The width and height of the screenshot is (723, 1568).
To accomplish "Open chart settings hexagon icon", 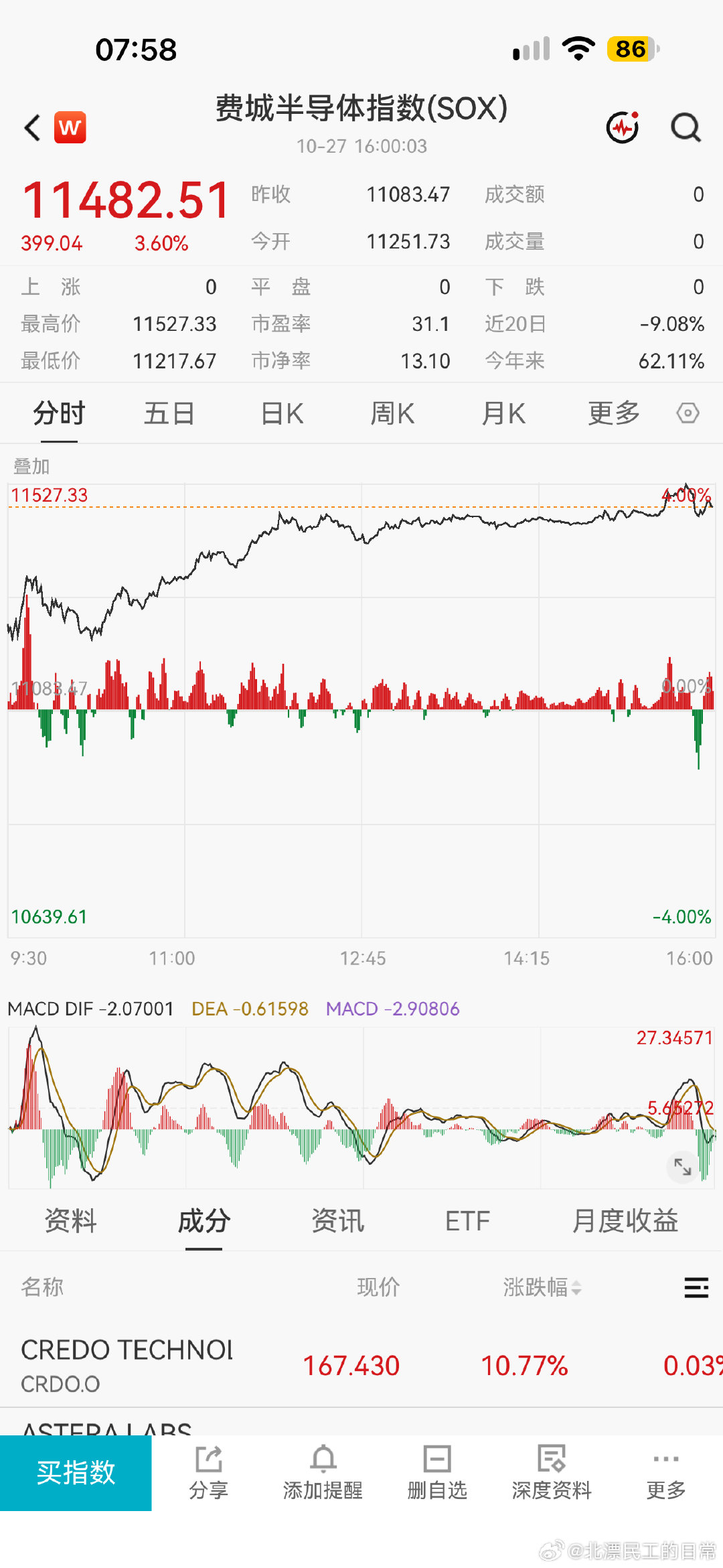I will point(688,413).
